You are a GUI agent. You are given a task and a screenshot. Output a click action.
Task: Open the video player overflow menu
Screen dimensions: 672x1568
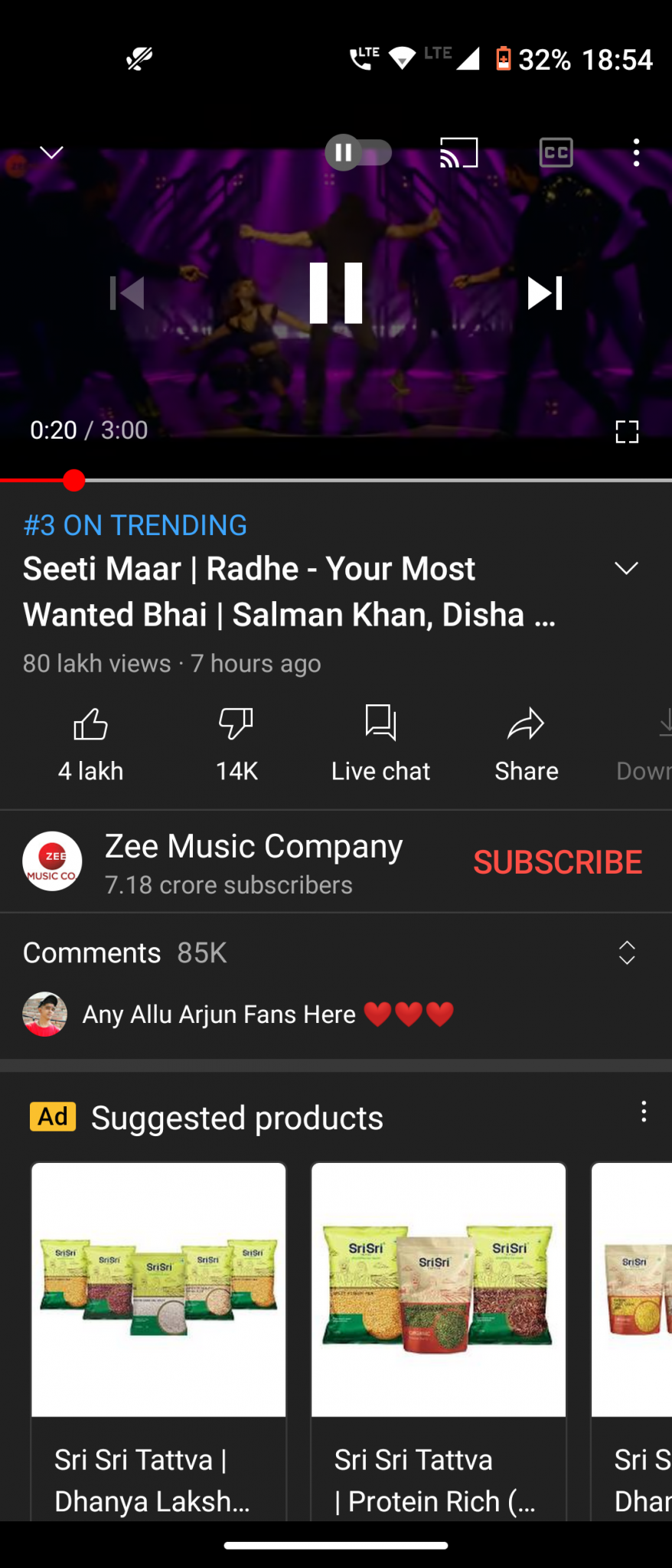[x=636, y=152]
